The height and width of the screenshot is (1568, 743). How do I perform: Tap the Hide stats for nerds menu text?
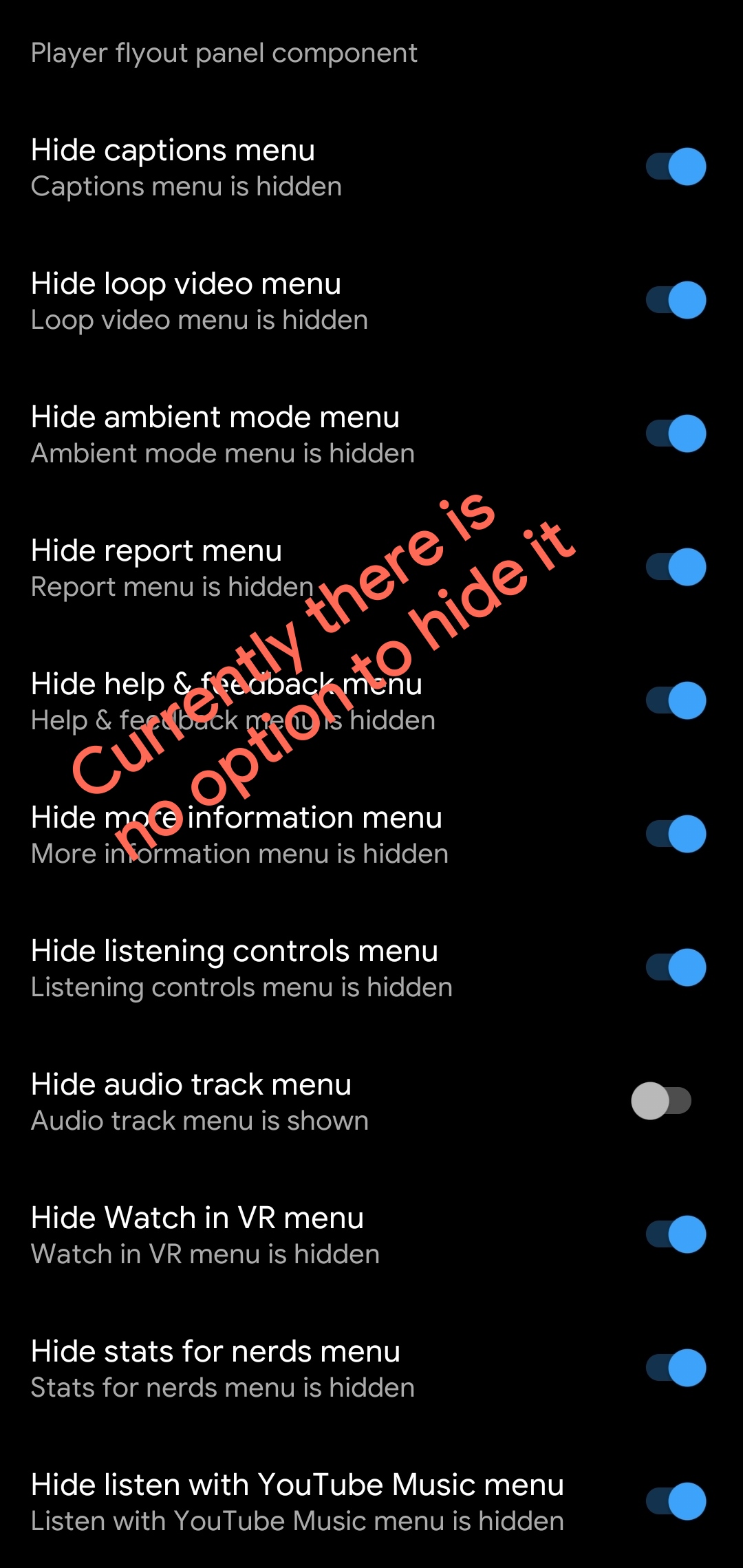pos(215,1351)
